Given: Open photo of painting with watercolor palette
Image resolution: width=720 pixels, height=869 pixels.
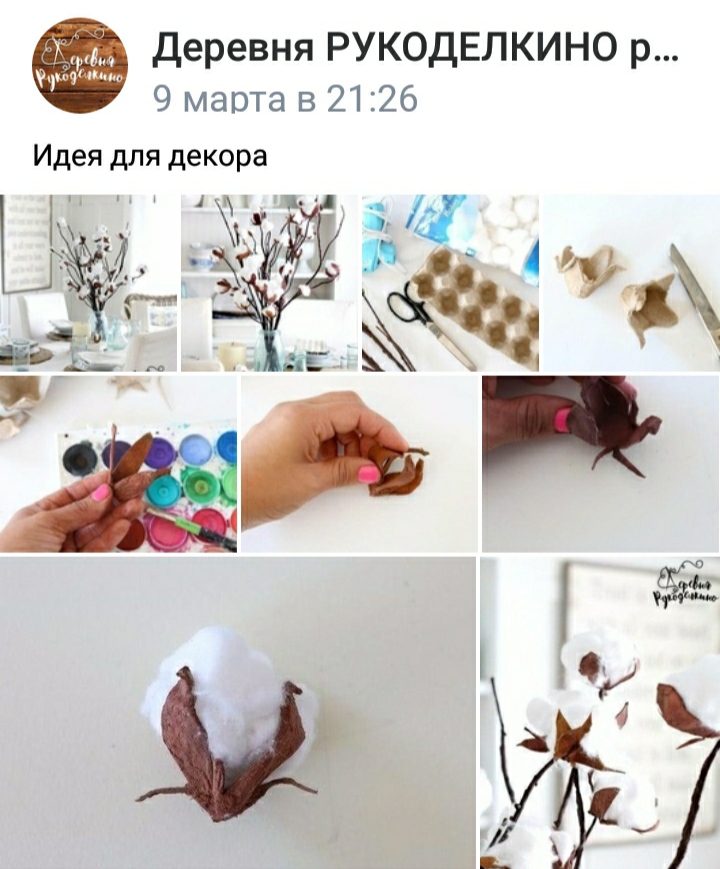Looking at the screenshot, I should coord(118,464).
